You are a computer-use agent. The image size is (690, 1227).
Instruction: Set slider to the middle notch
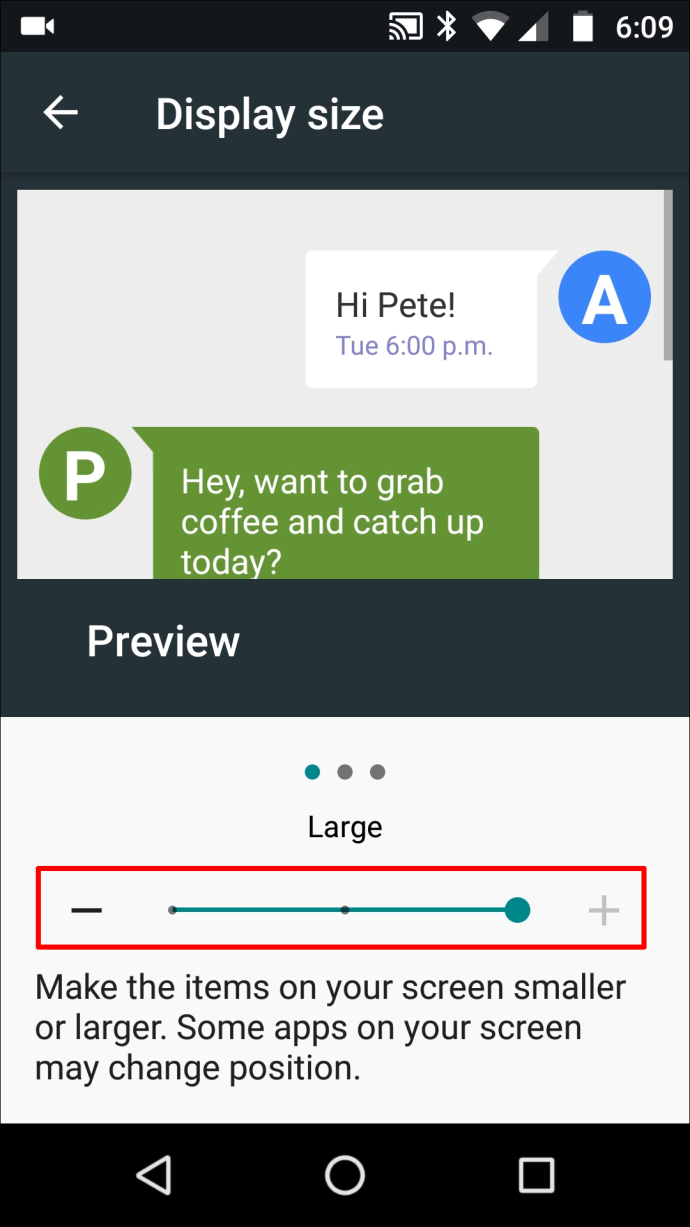345,910
